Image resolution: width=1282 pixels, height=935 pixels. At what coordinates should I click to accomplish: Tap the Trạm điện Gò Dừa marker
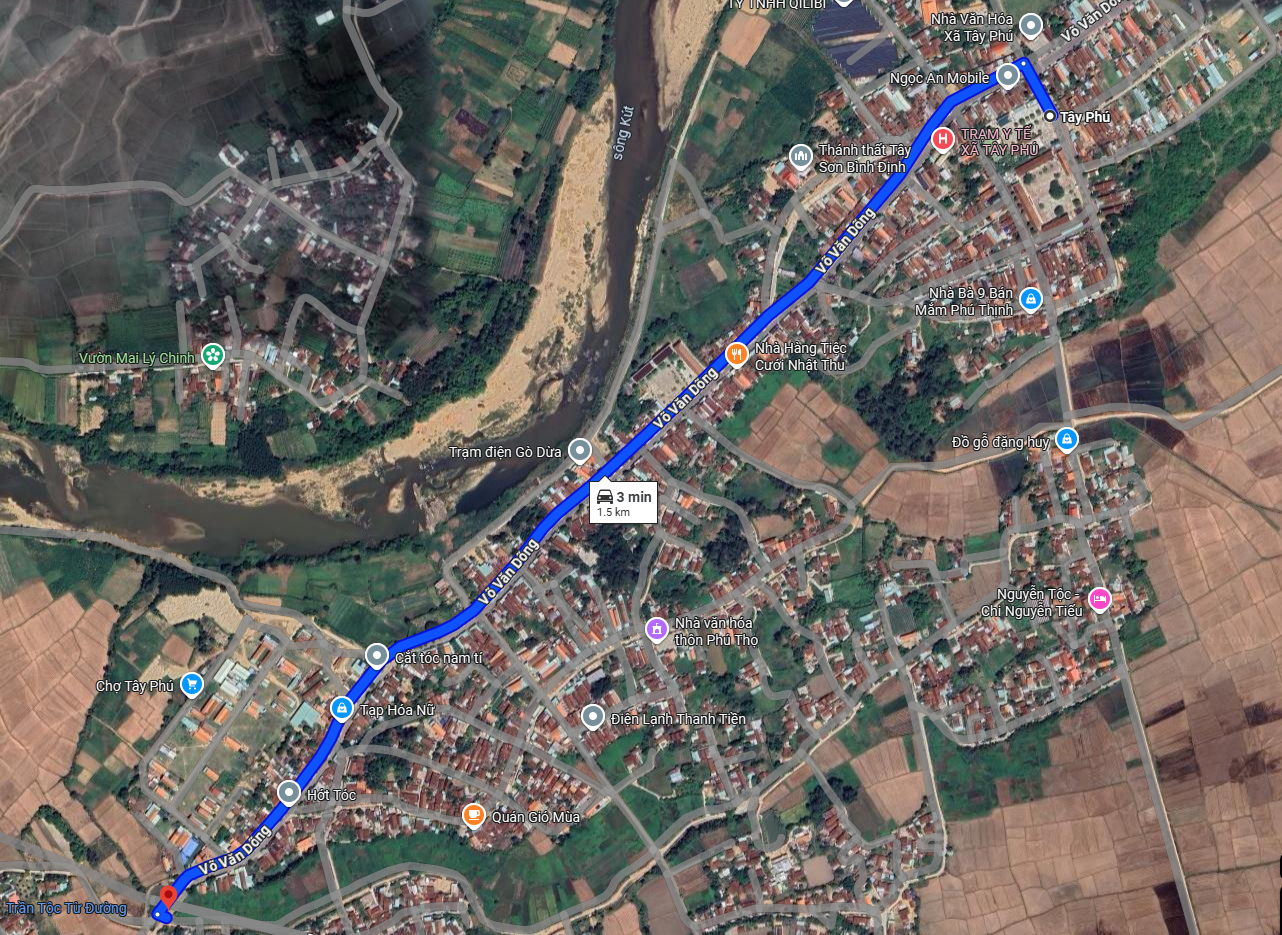[580, 451]
